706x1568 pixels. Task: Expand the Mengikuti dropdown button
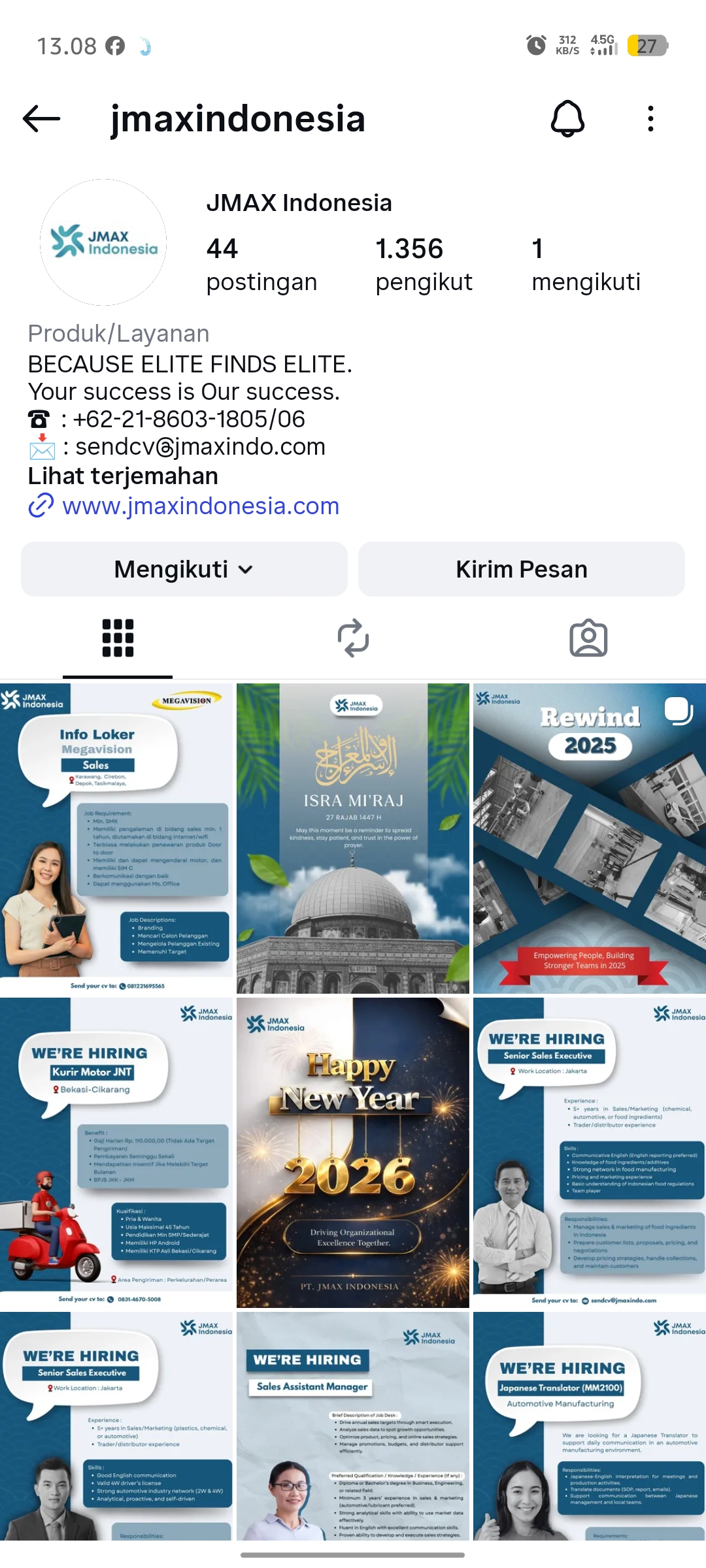(184, 569)
